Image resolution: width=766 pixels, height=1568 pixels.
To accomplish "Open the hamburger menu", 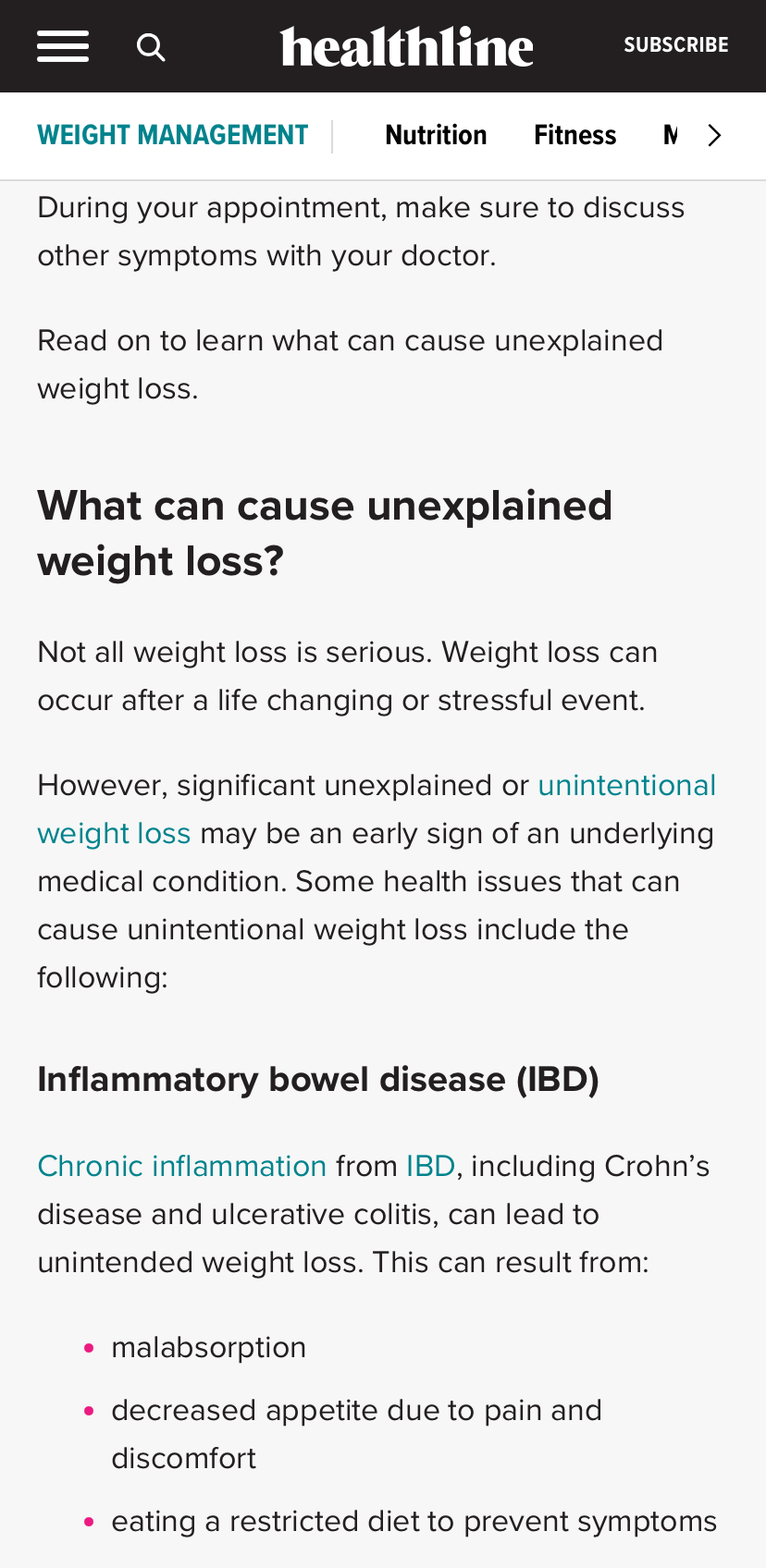I will click(63, 46).
